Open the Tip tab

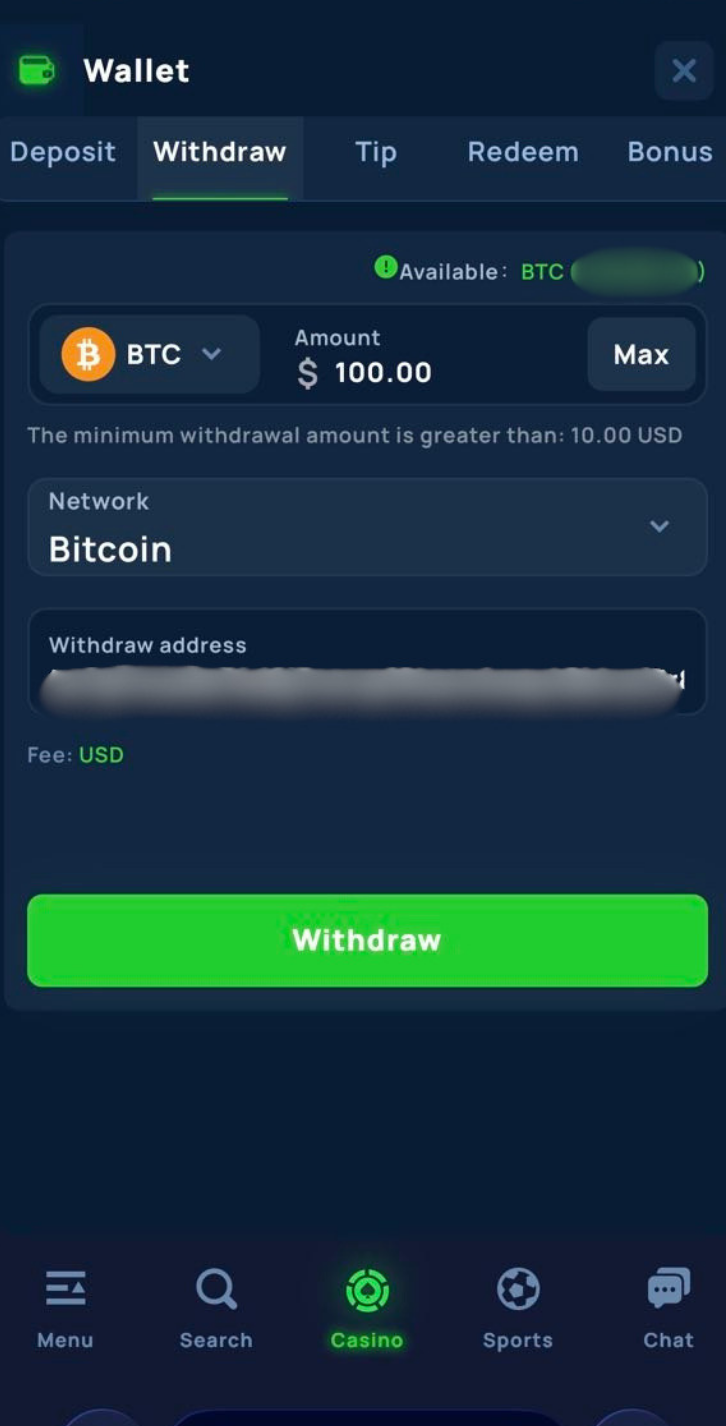click(375, 152)
